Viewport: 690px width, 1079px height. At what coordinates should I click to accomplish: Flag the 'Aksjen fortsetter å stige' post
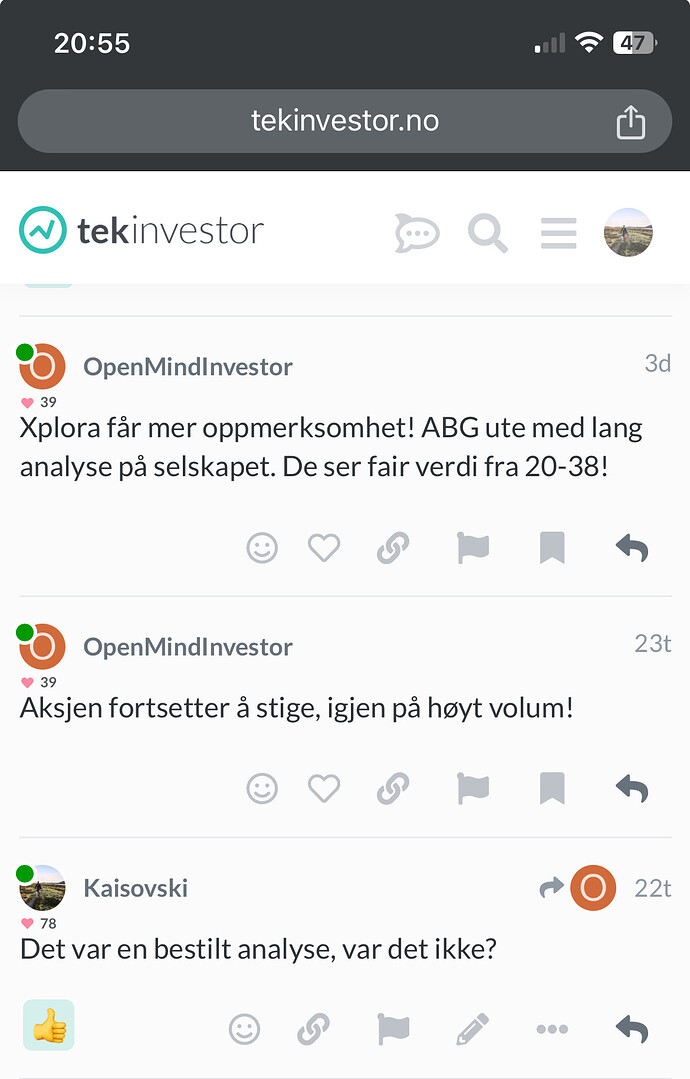472,789
